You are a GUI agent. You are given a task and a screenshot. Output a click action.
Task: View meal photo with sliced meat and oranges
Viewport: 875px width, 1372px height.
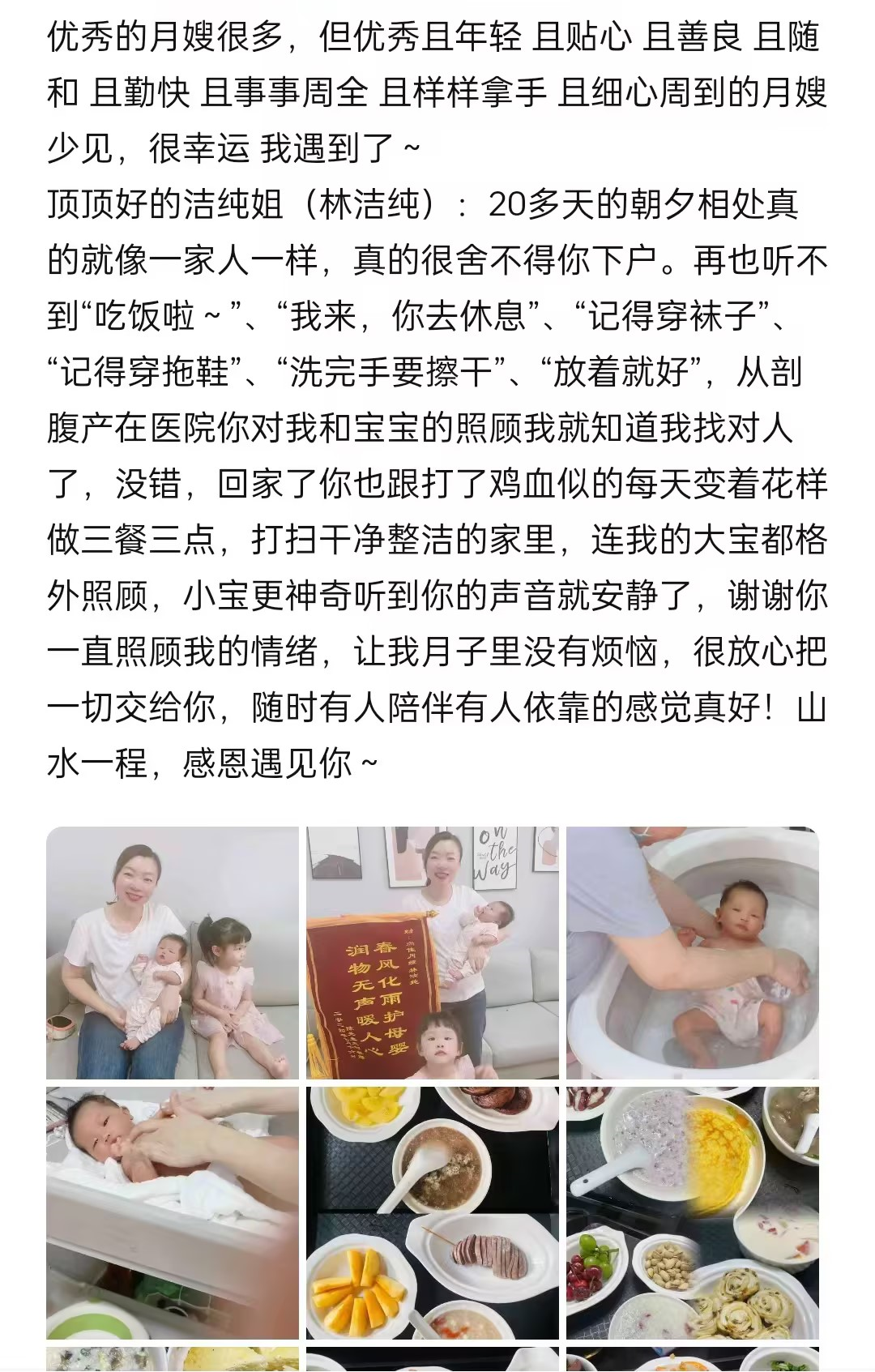432,1212
